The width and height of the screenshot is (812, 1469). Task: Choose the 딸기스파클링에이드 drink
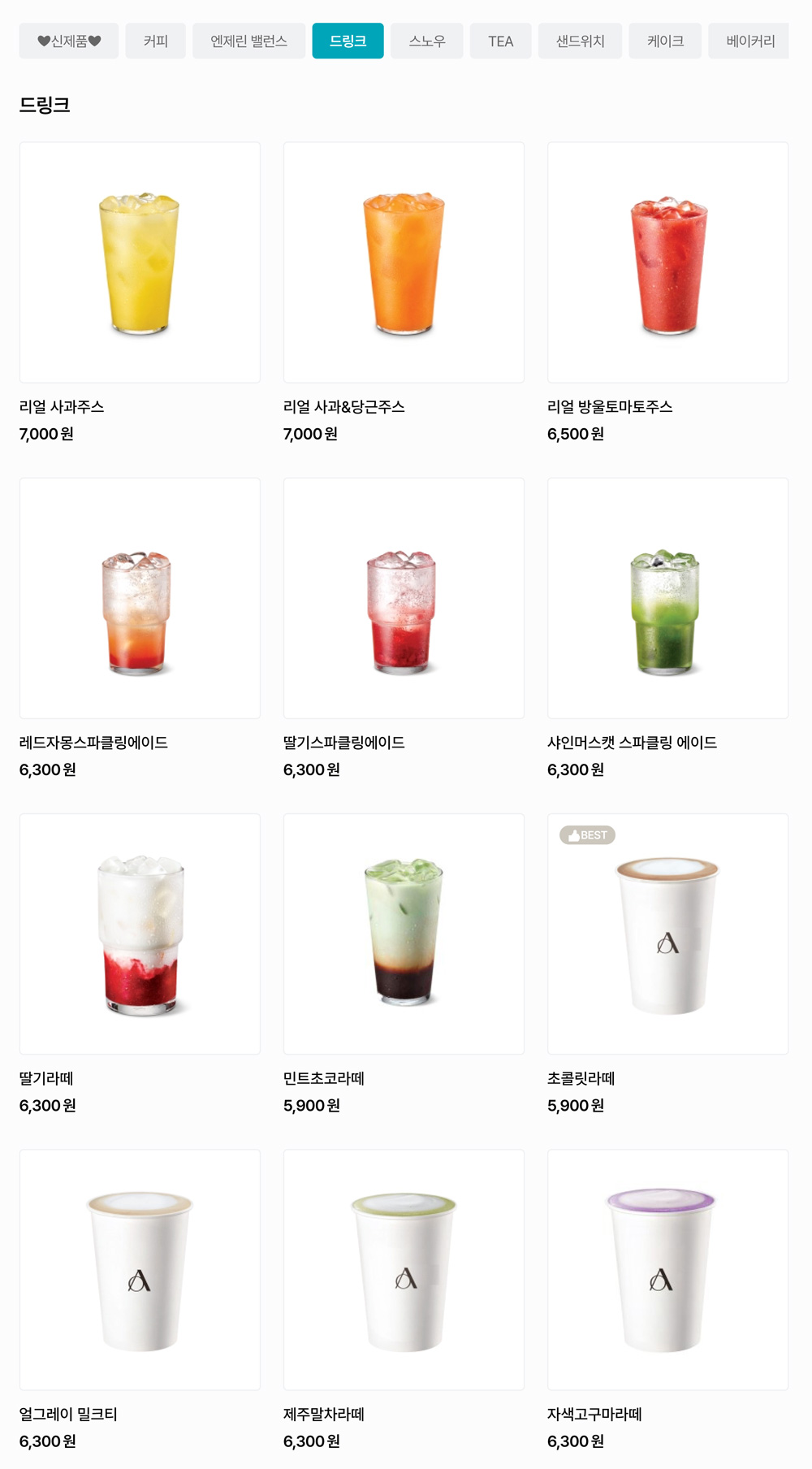pyautogui.click(x=404, y=598)
